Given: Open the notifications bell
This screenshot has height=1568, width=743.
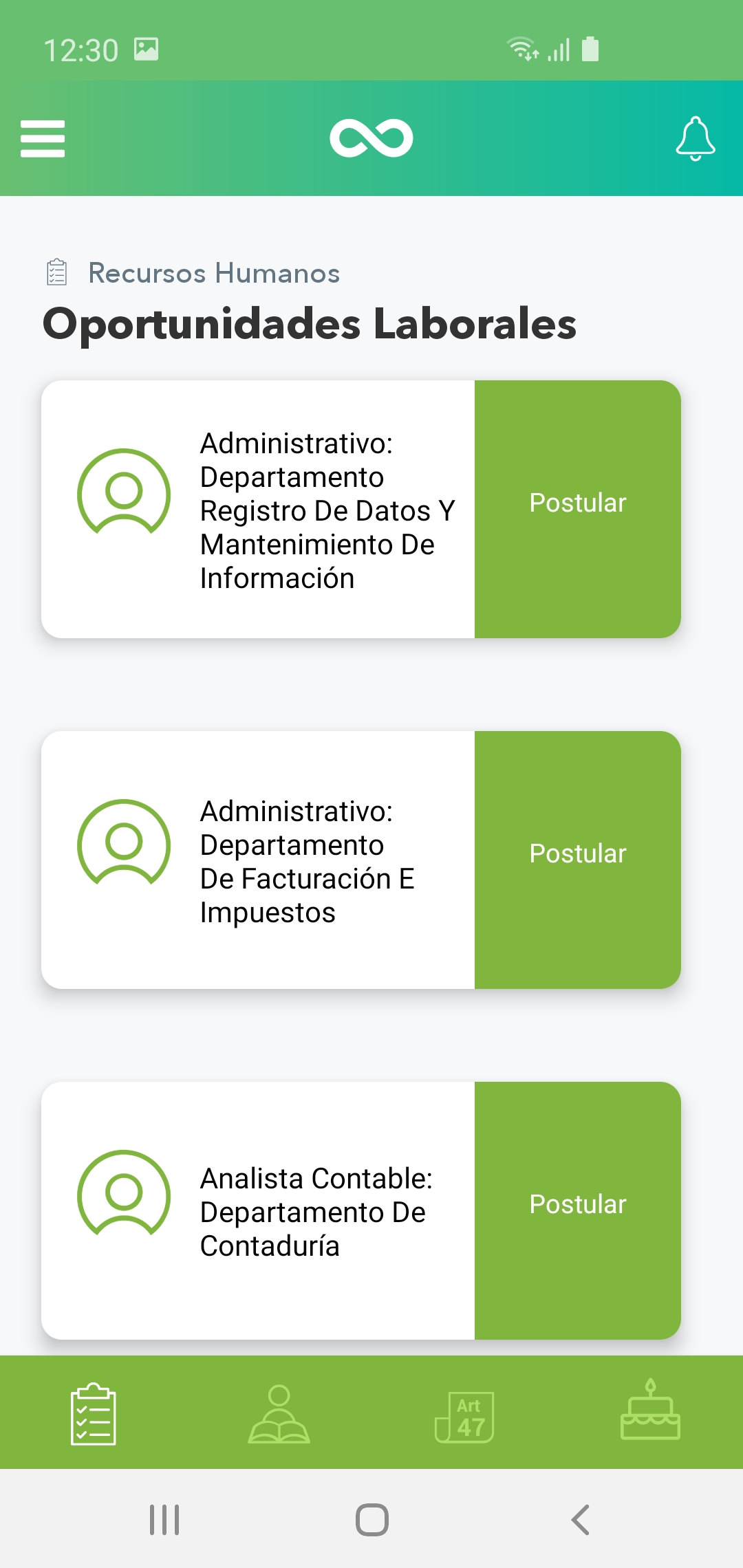Looking at the screenshot, I should [x=695, y=138].
